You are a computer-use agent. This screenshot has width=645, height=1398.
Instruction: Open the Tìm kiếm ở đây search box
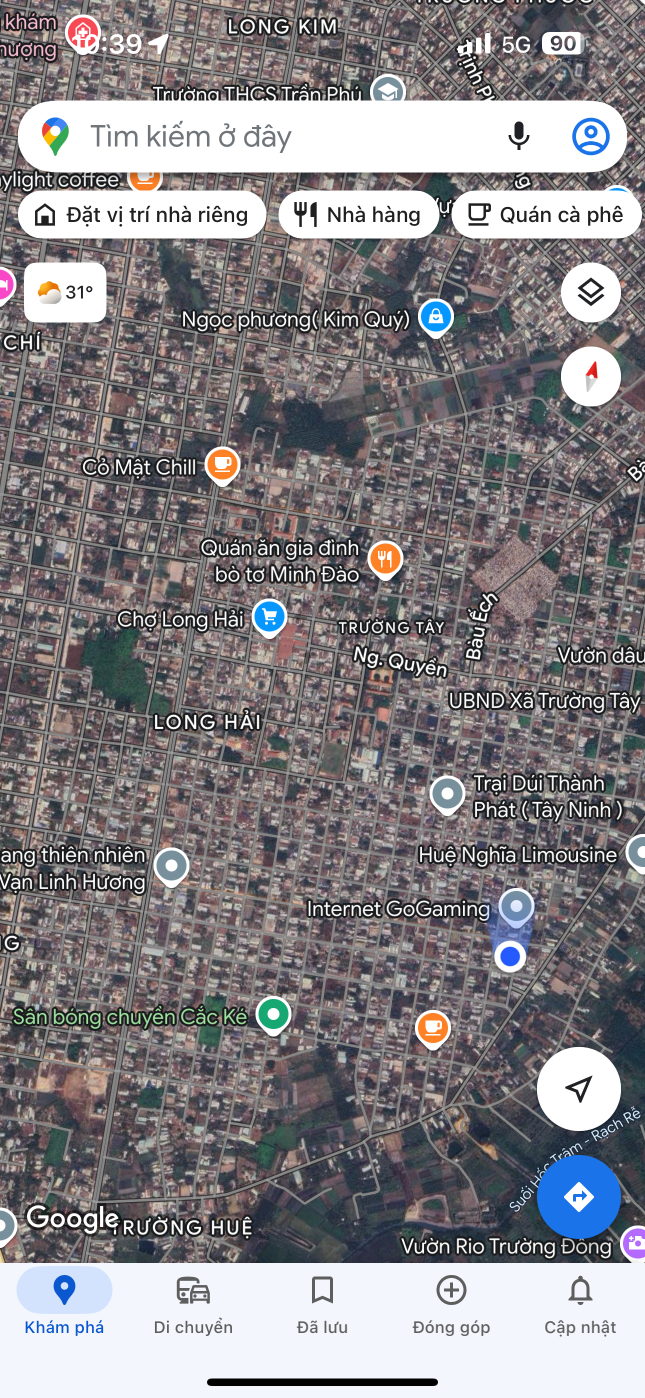(280, 136)
